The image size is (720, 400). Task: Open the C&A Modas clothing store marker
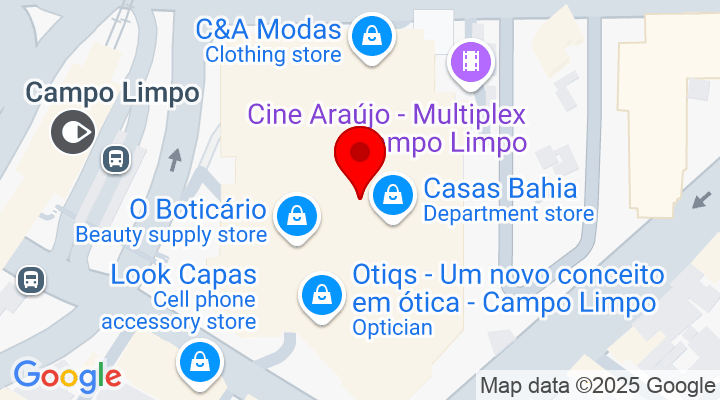(x=371, y=38)
